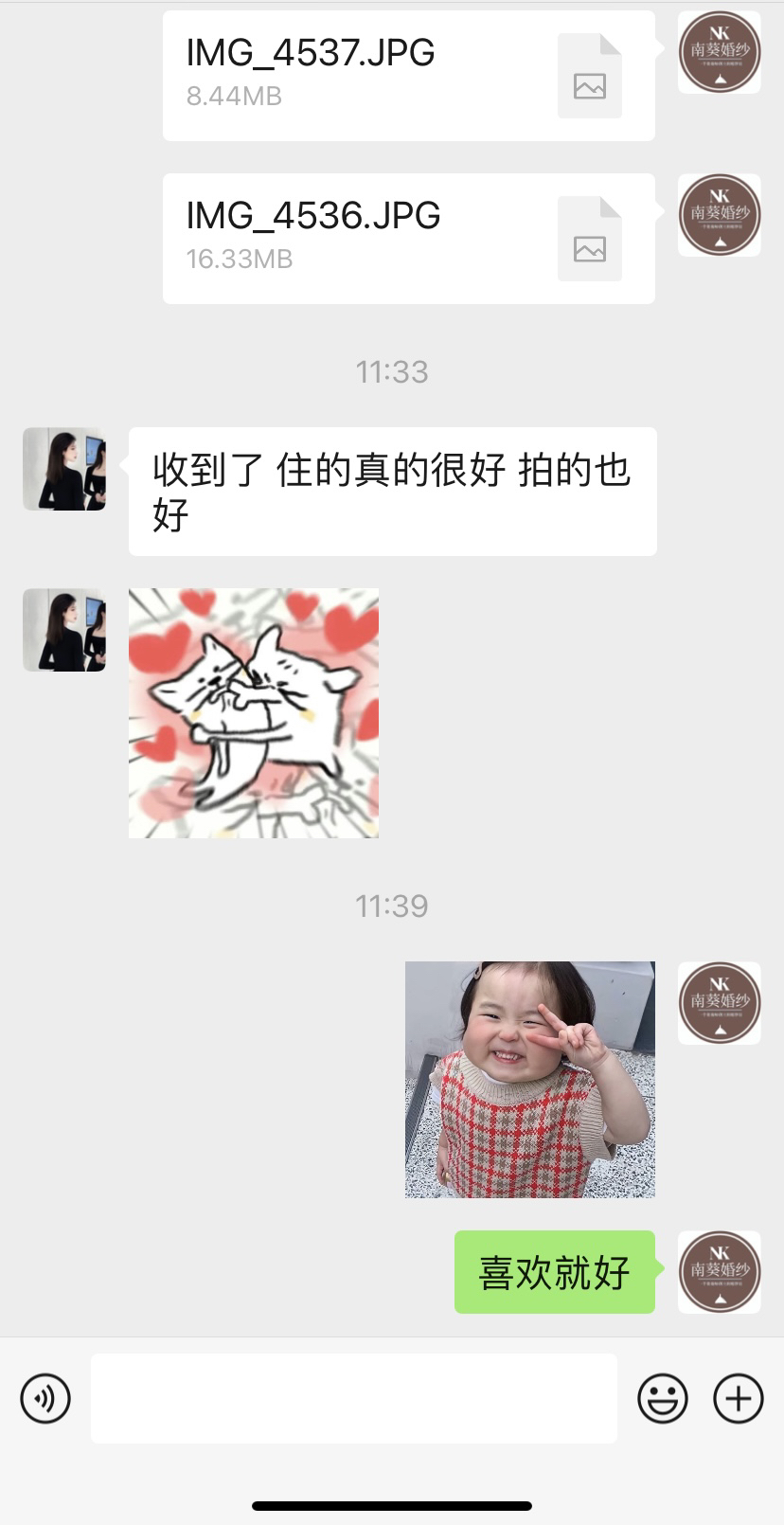Open own profile avatar beside 喜欢就好
The width and height of the screenshot is (784, 1525).
tap(720, 1272)
